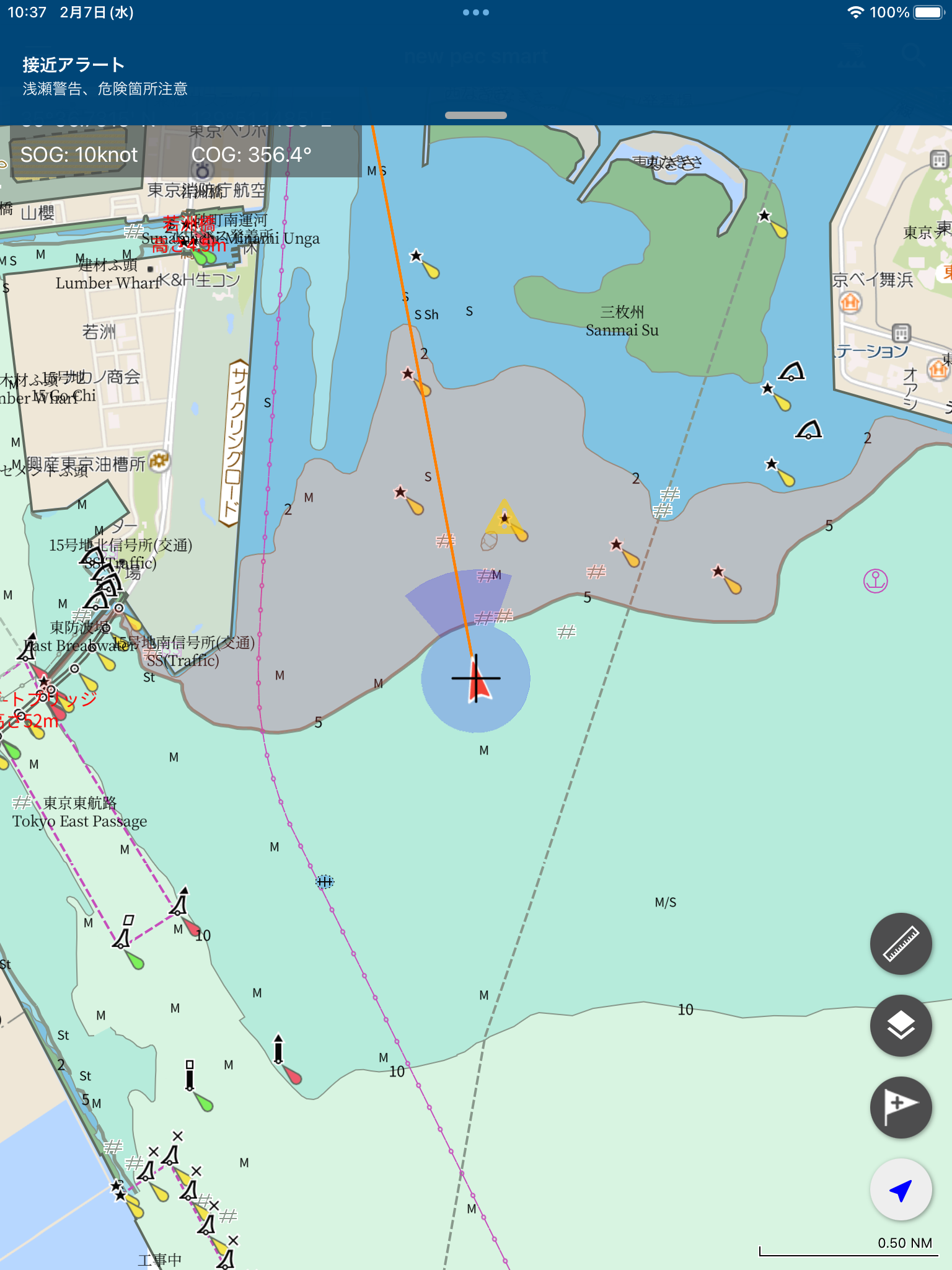This screenshot has width=952, height=1270.
Task: Open the ruler distance measuring tool
Action: pos(901,944)
